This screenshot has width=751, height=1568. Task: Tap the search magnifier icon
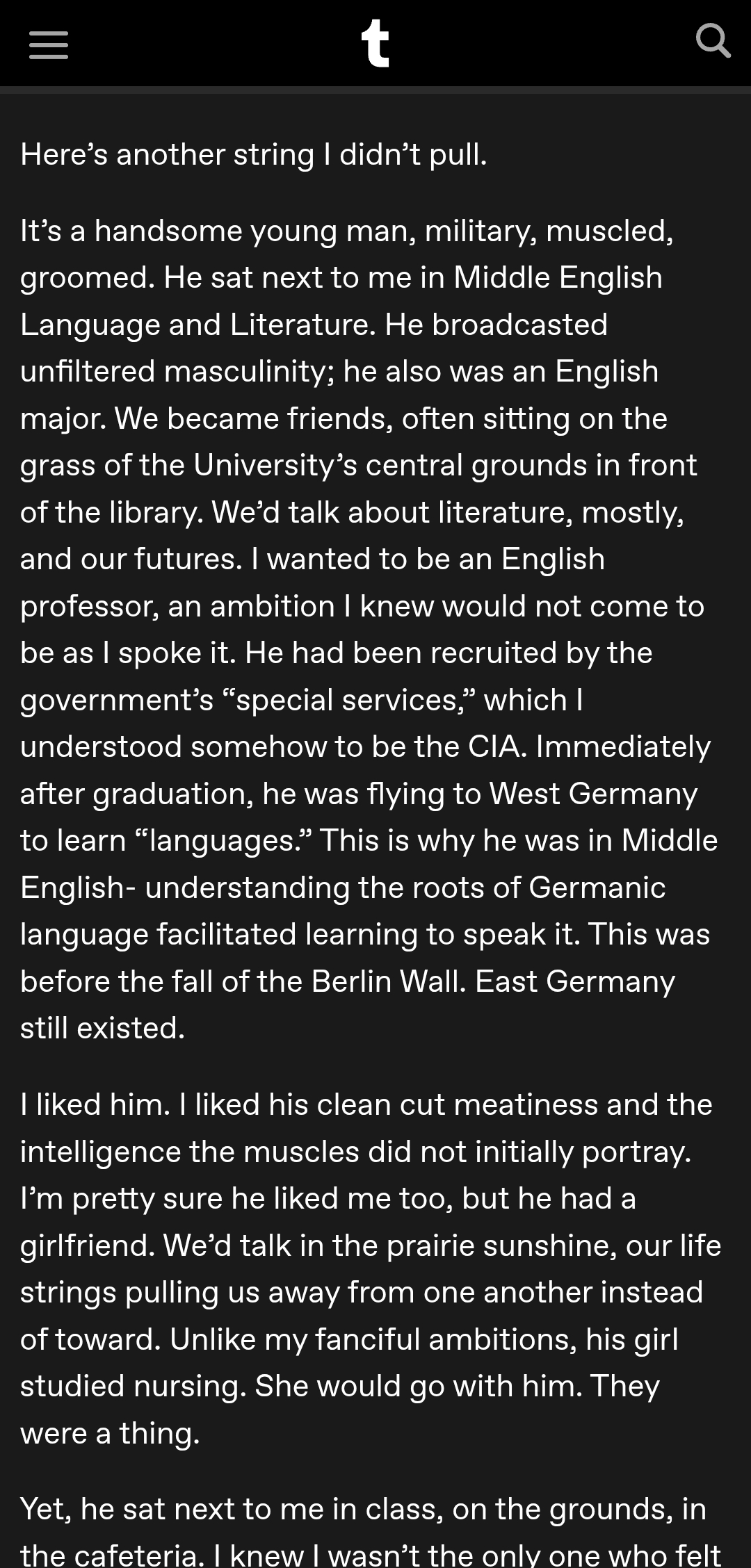coord(713,40)
